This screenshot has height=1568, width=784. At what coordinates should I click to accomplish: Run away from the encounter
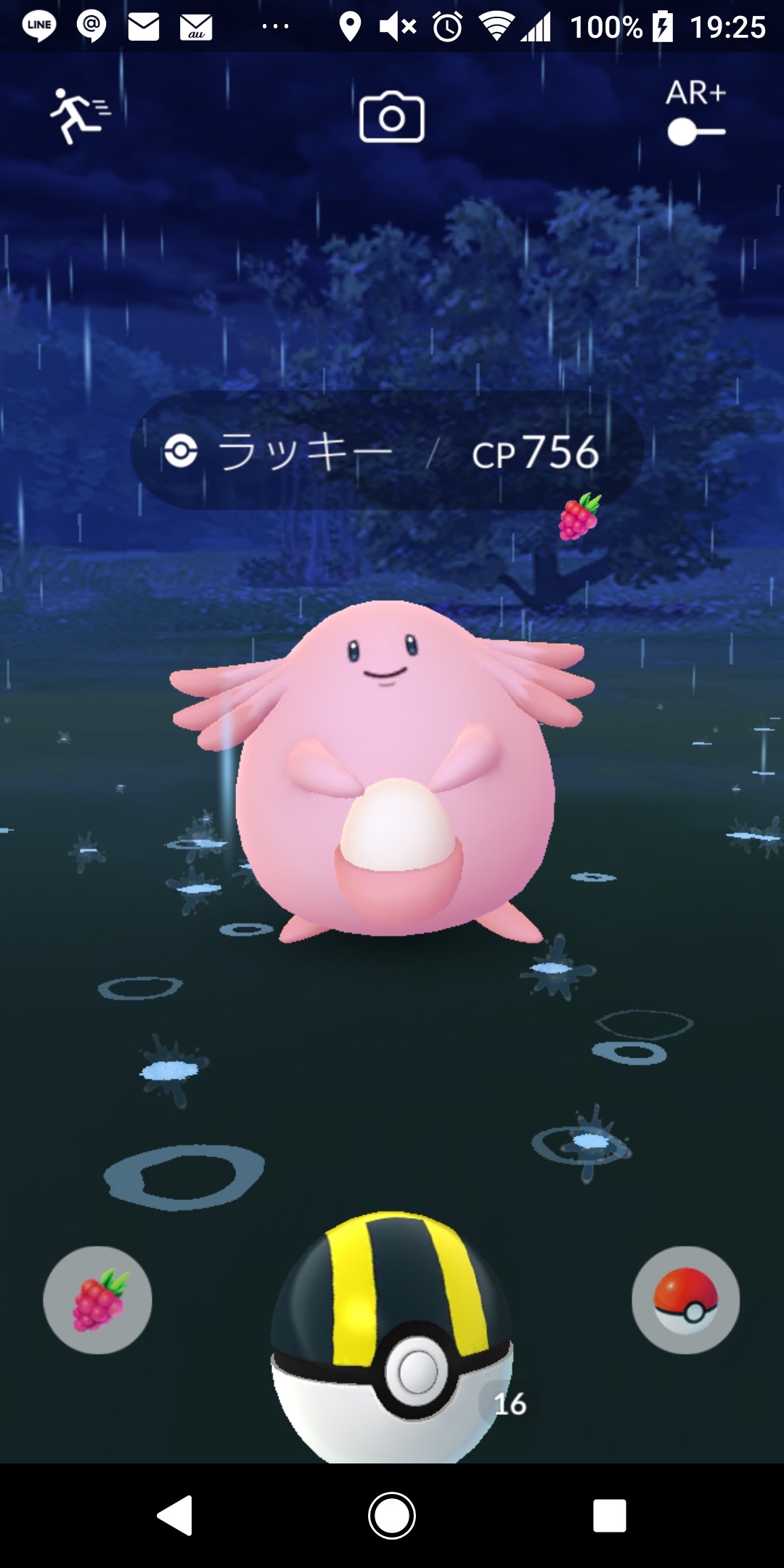pos(79,115)
